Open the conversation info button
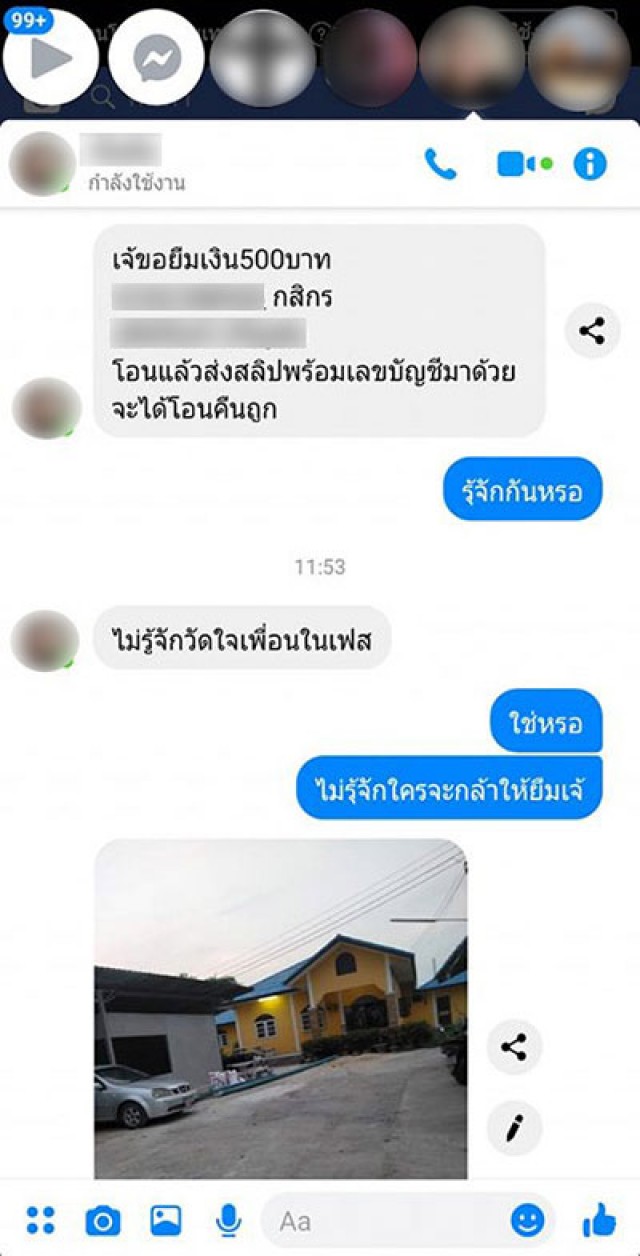The image size is (640, 1256). tap(590, 164)
